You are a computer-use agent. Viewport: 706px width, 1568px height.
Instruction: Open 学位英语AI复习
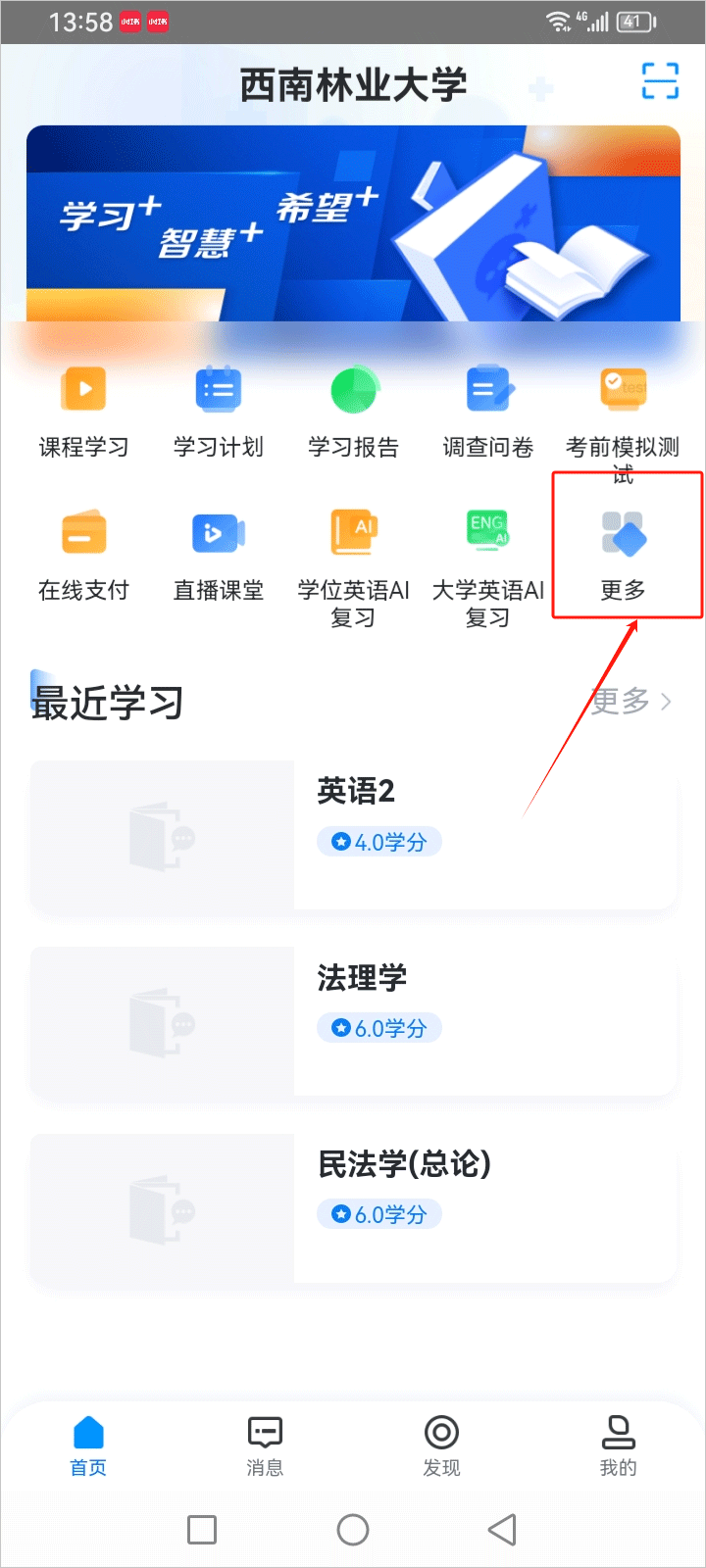pos(353,563)
